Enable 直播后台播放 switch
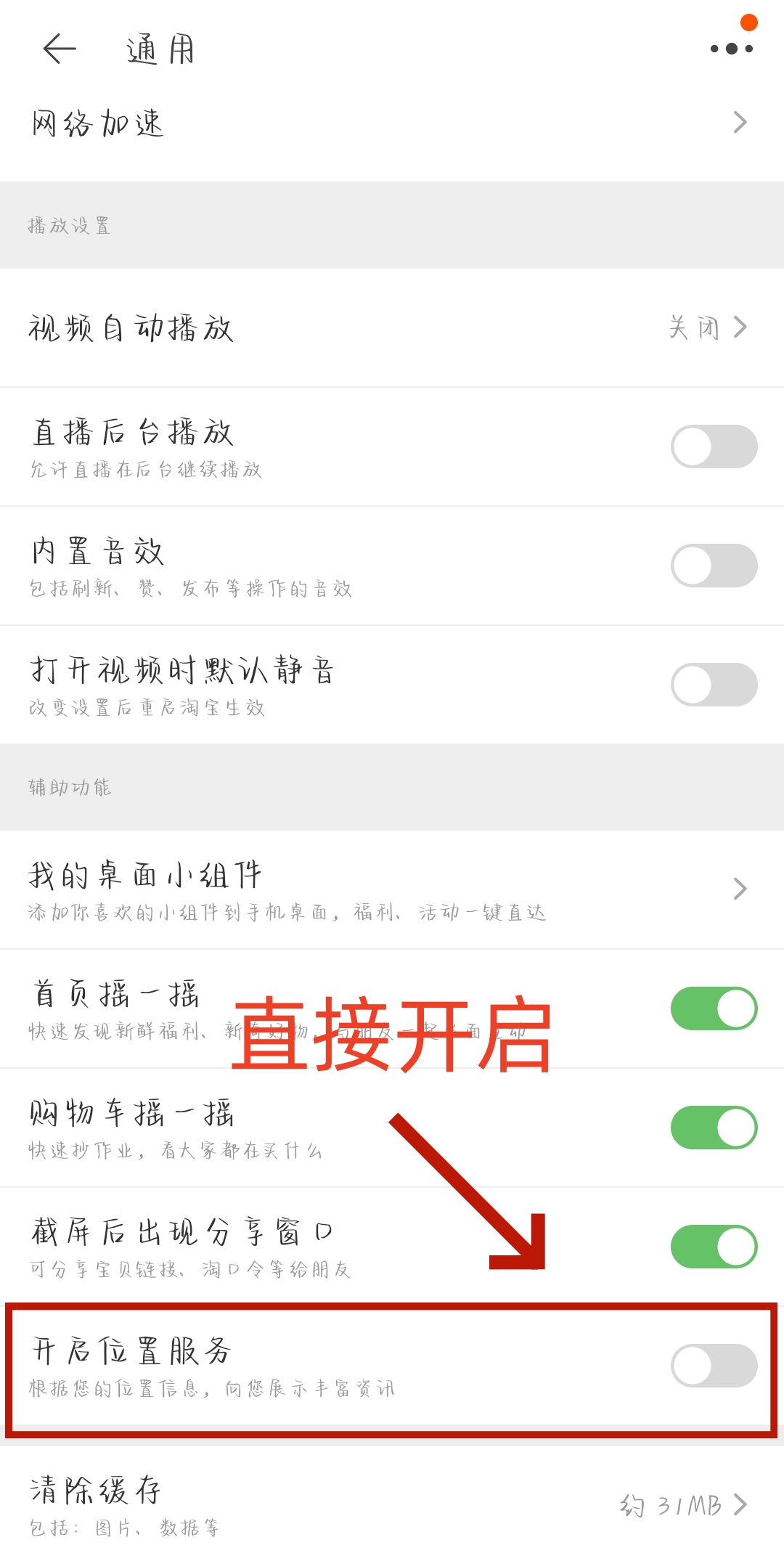 point(714,447)
